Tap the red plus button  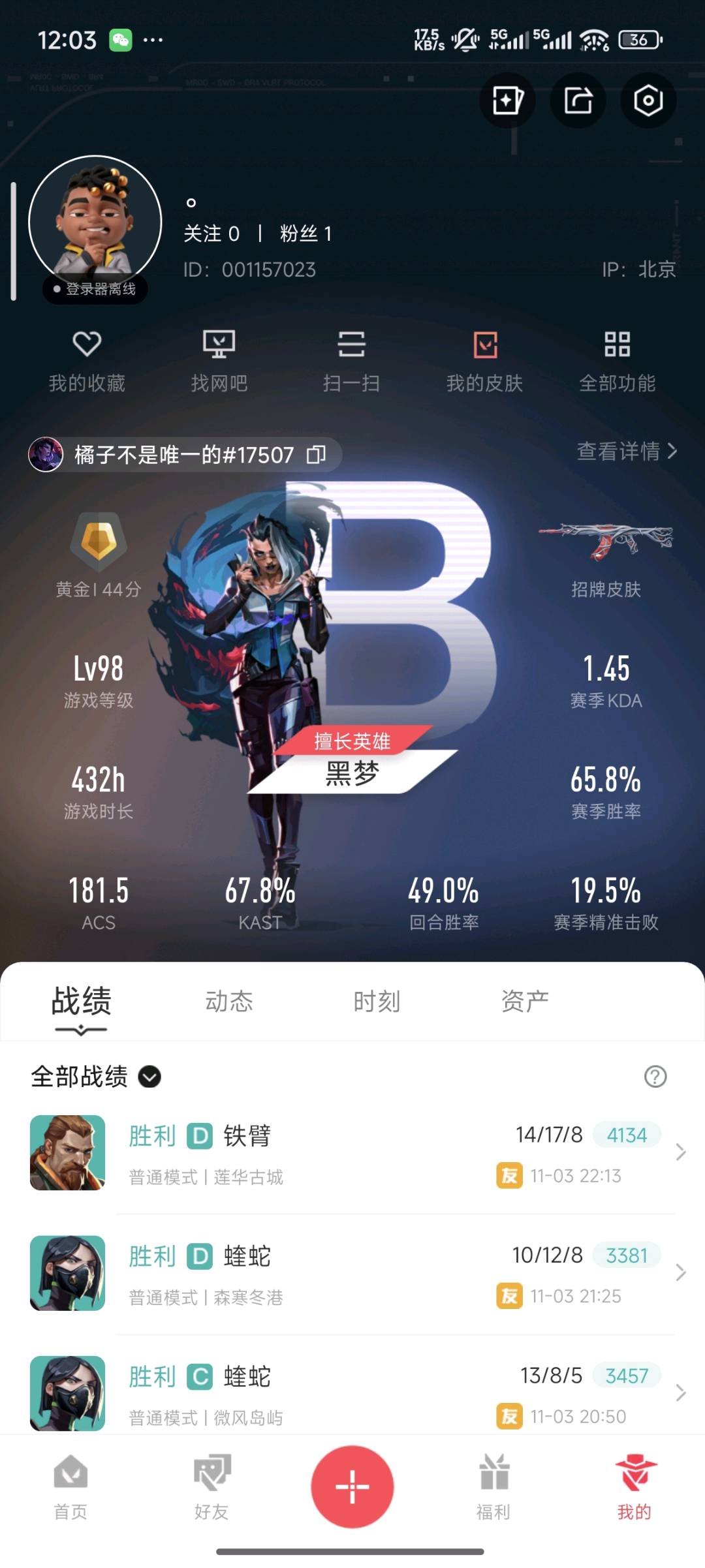pos(352,1486)
